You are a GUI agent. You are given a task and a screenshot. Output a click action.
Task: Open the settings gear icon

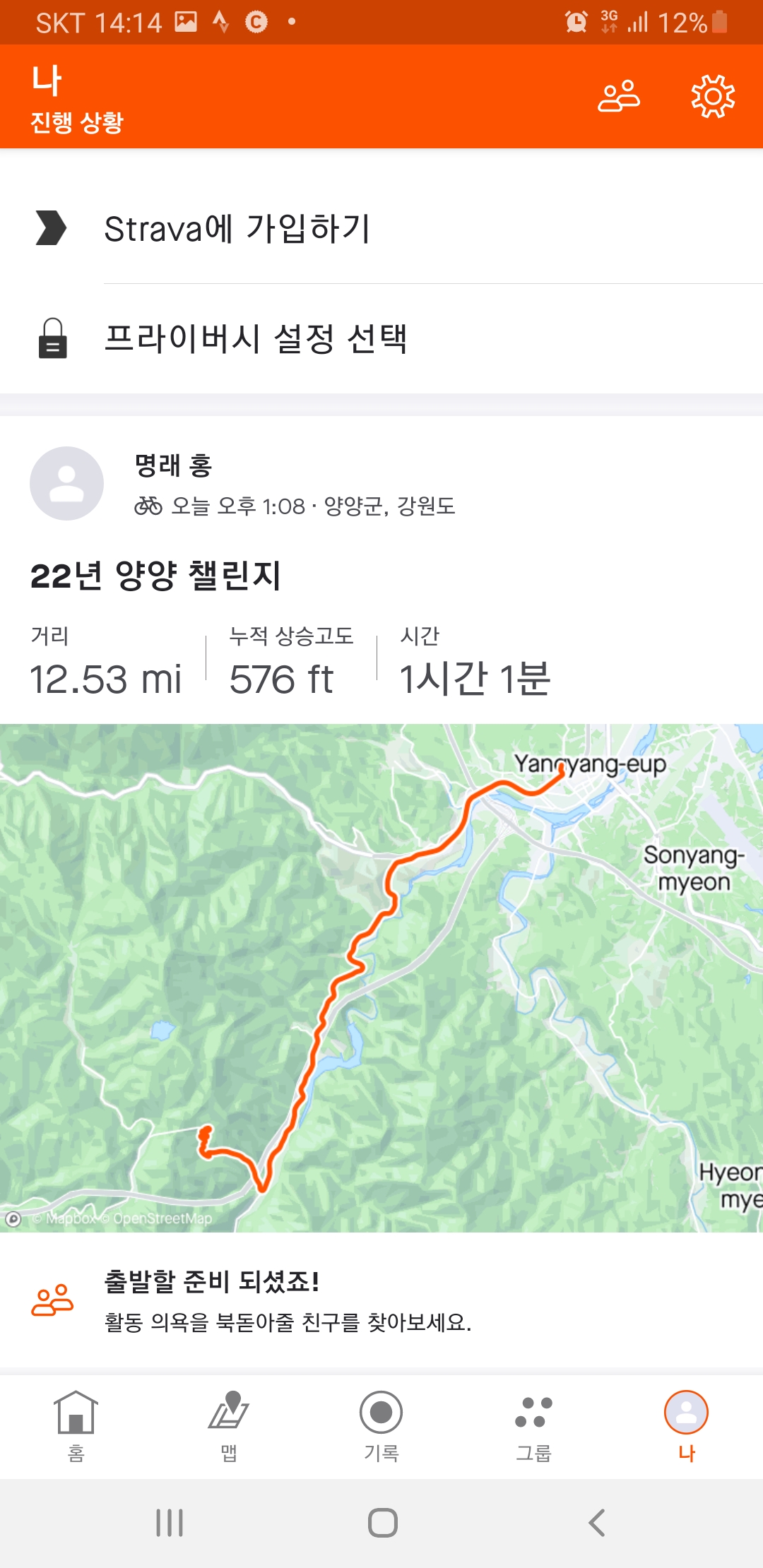[x=713, y=97]
